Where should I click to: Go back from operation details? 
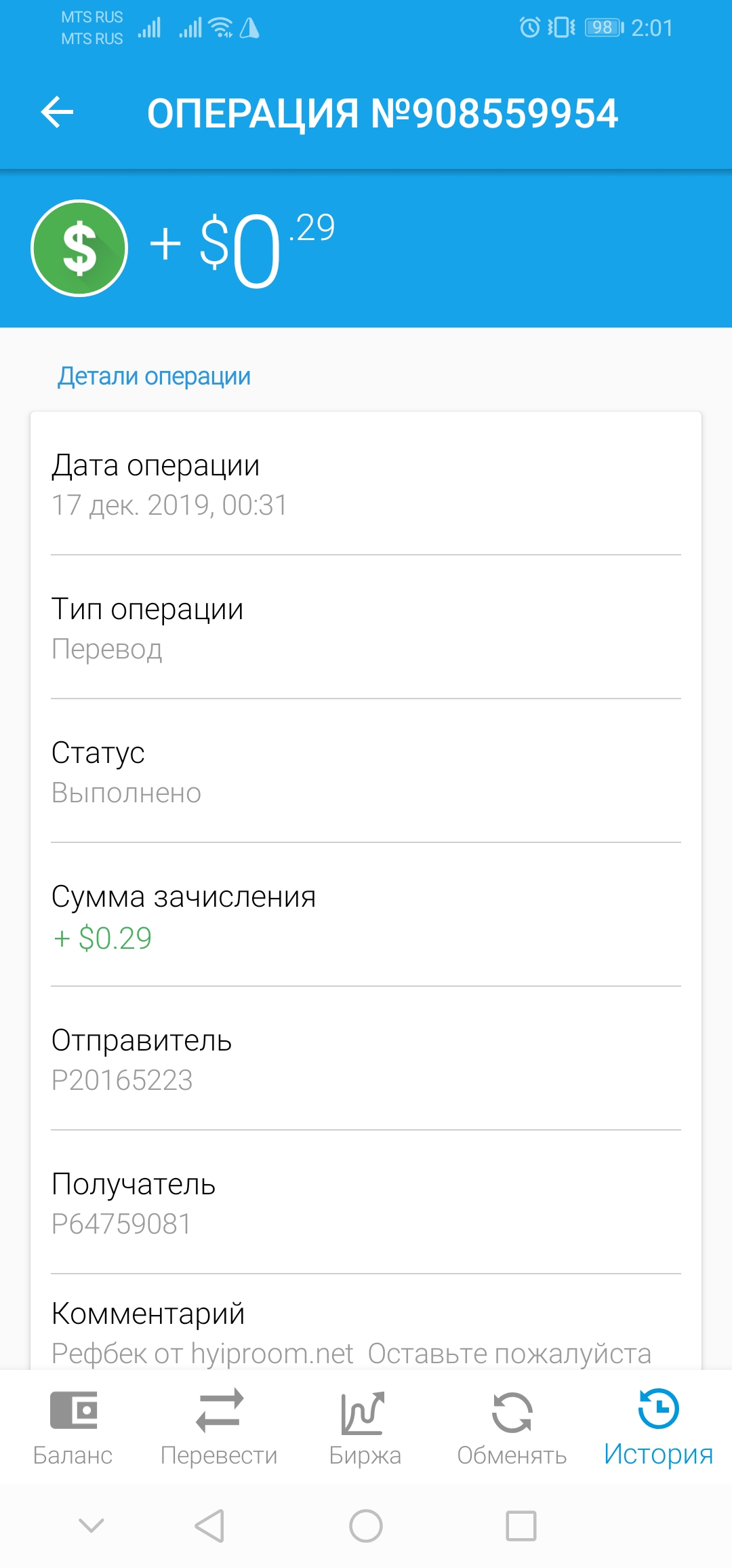point(57,112)
